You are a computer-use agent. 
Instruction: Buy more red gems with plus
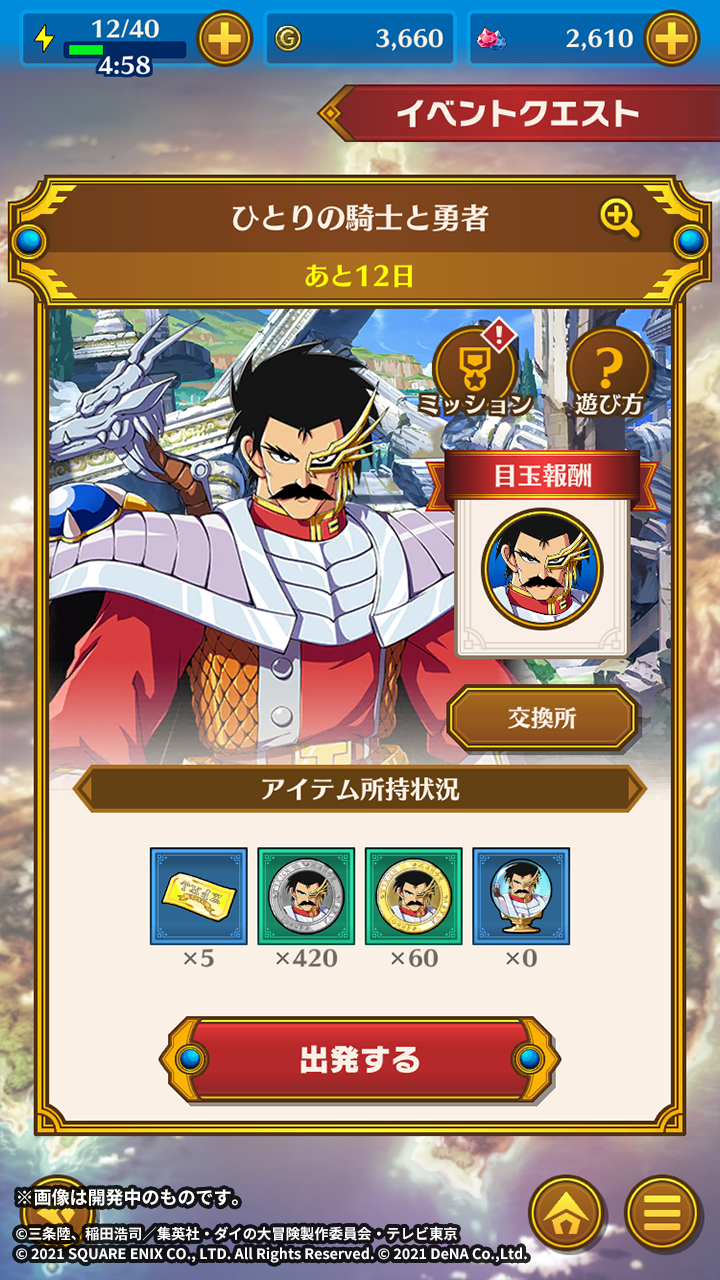[x=672, y=39]
